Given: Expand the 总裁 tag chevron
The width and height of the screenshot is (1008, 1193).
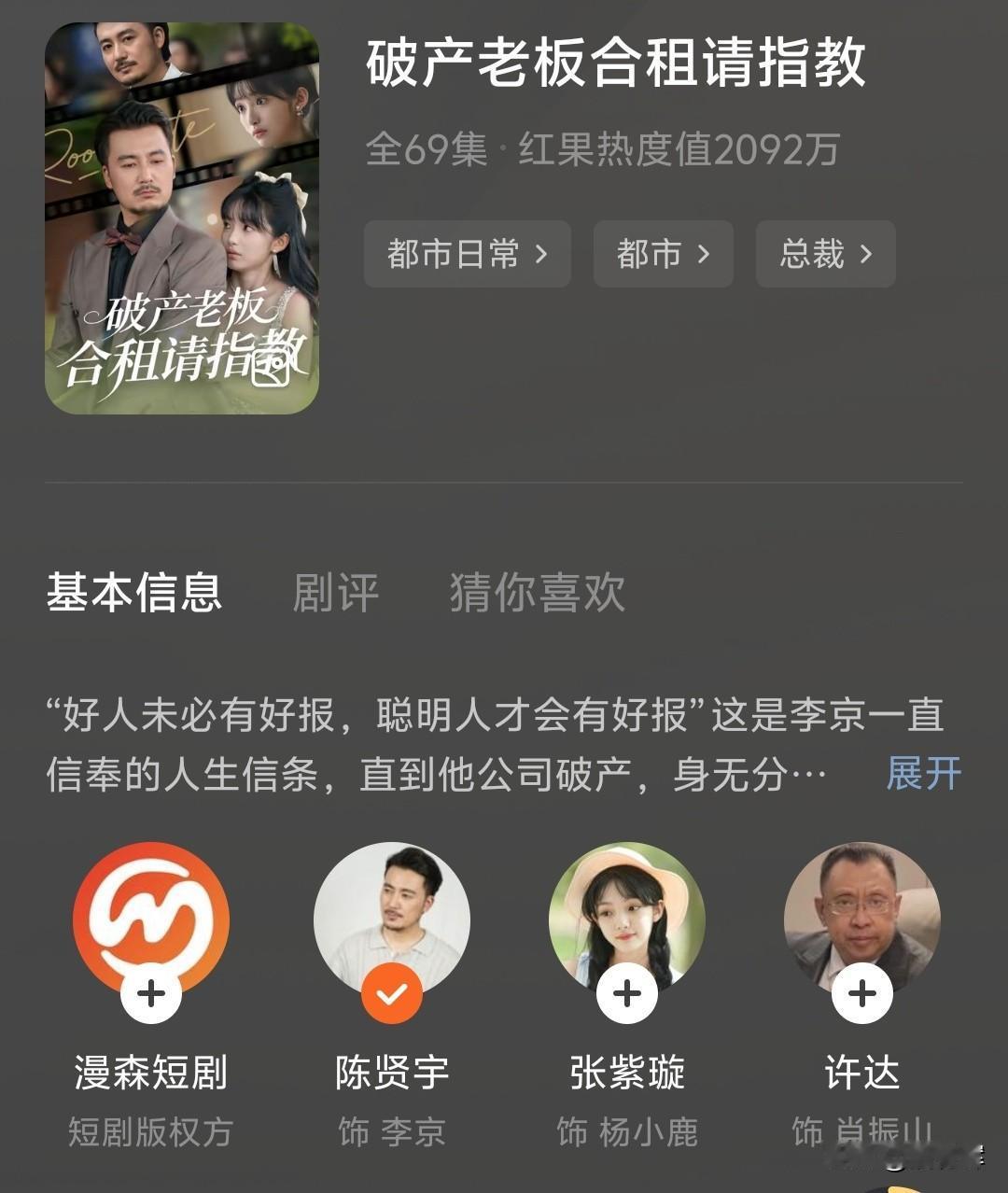Looking at the screenshot, I should (865, 254).
